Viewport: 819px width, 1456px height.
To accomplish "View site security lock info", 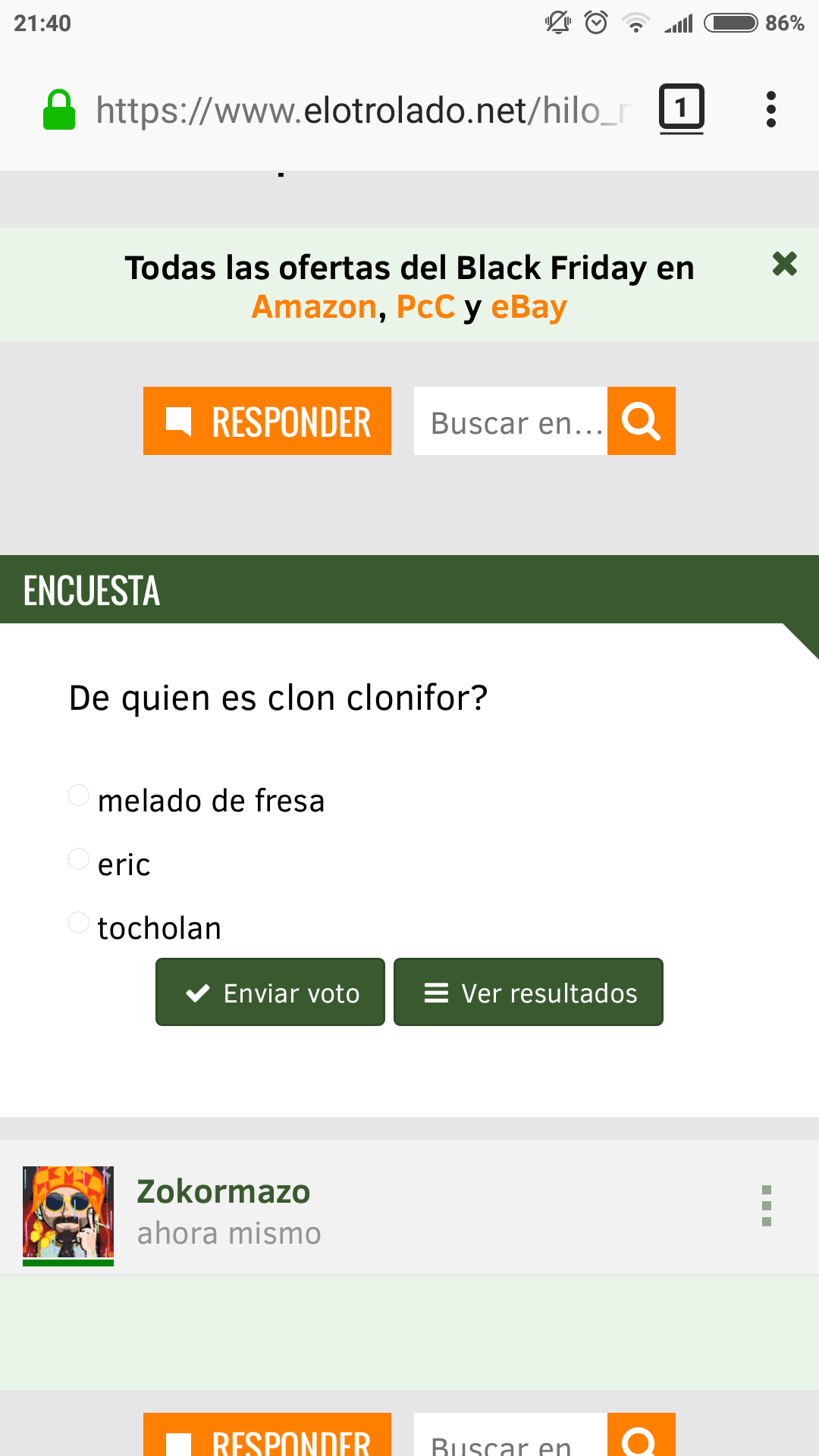I will (59, 111).
